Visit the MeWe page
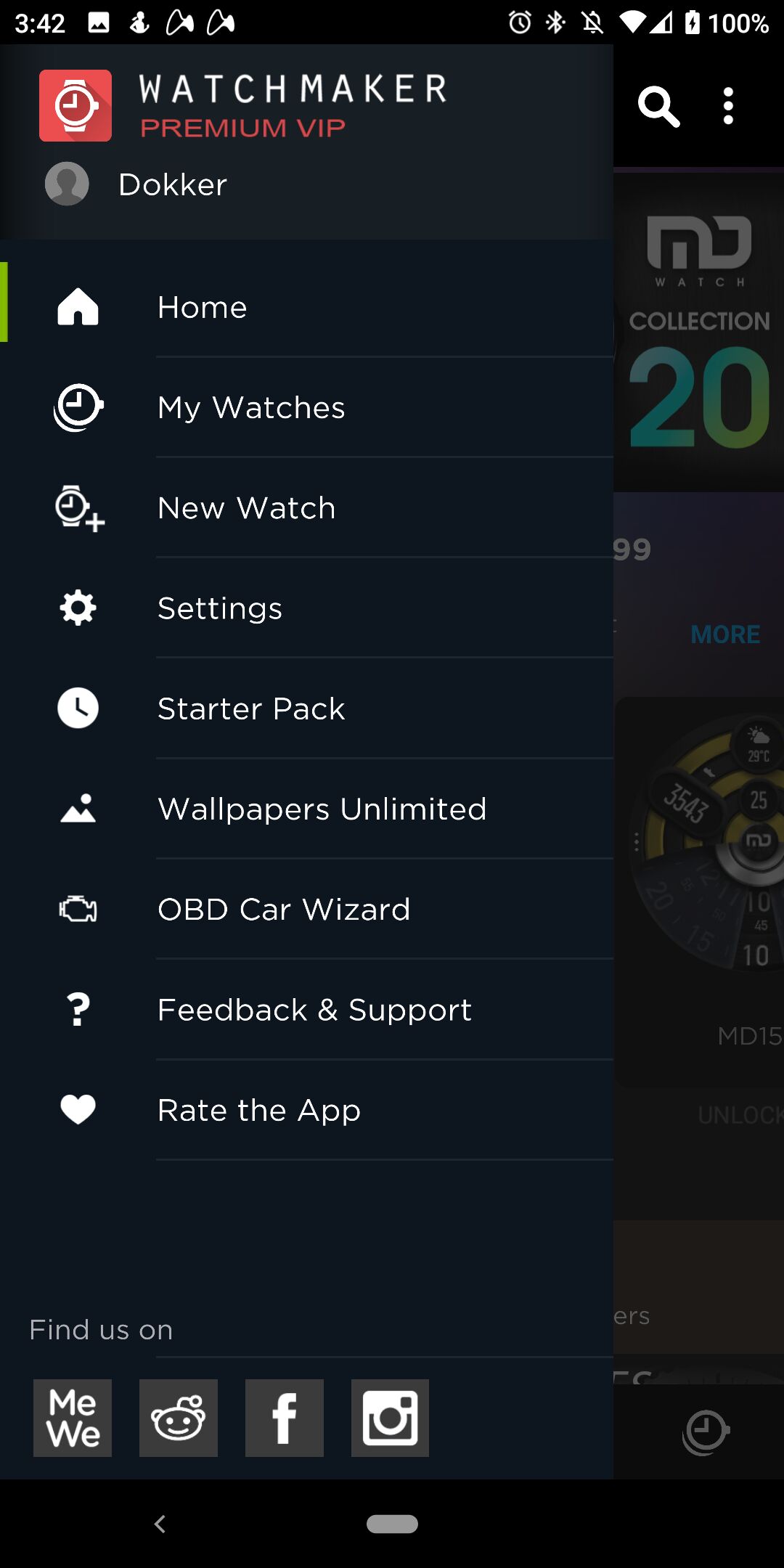The height and width of the screenshot is (1568, 784). (73, 1418)
